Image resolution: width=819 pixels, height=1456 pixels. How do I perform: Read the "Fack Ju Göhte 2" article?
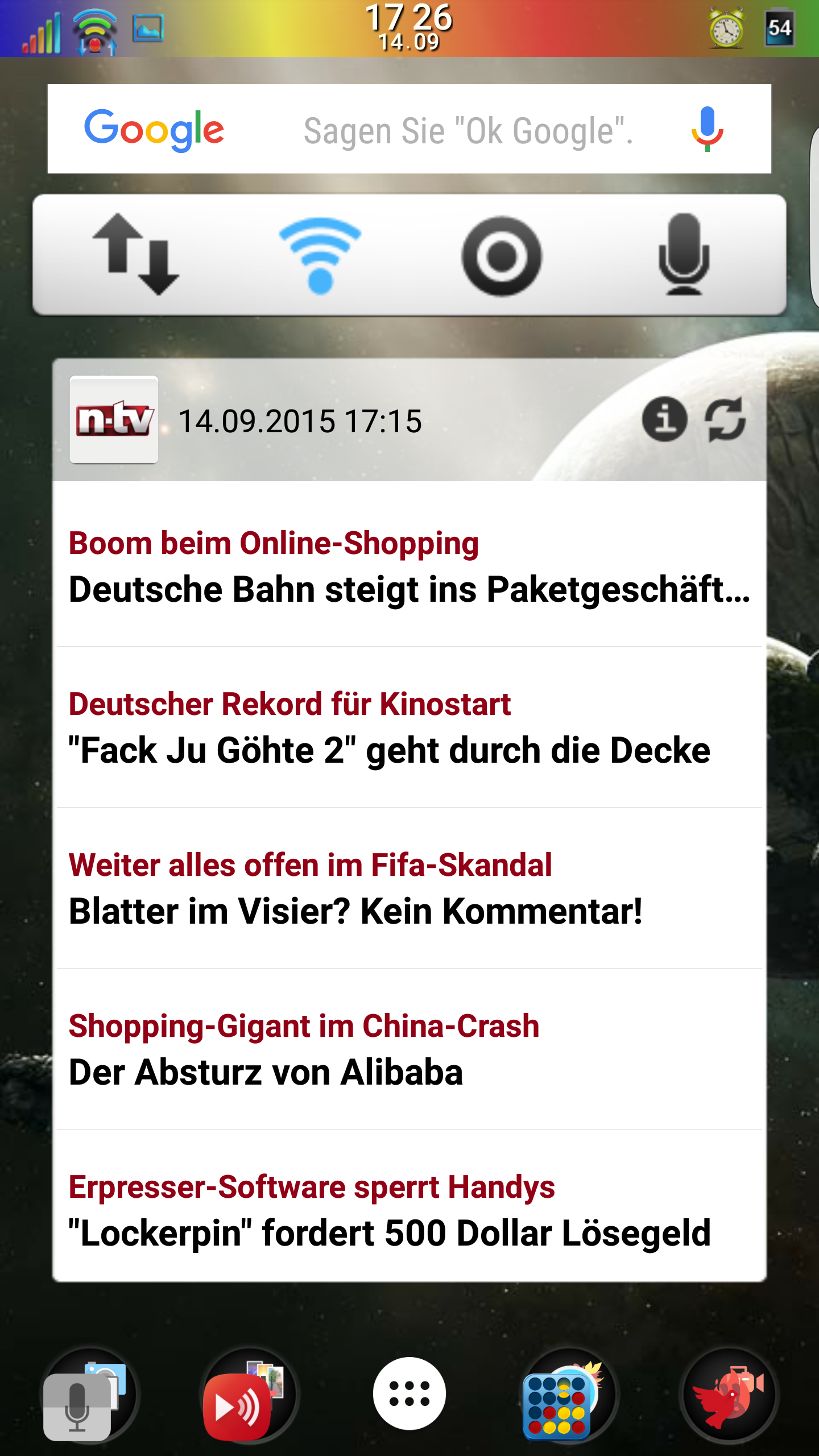pos(409,727)
